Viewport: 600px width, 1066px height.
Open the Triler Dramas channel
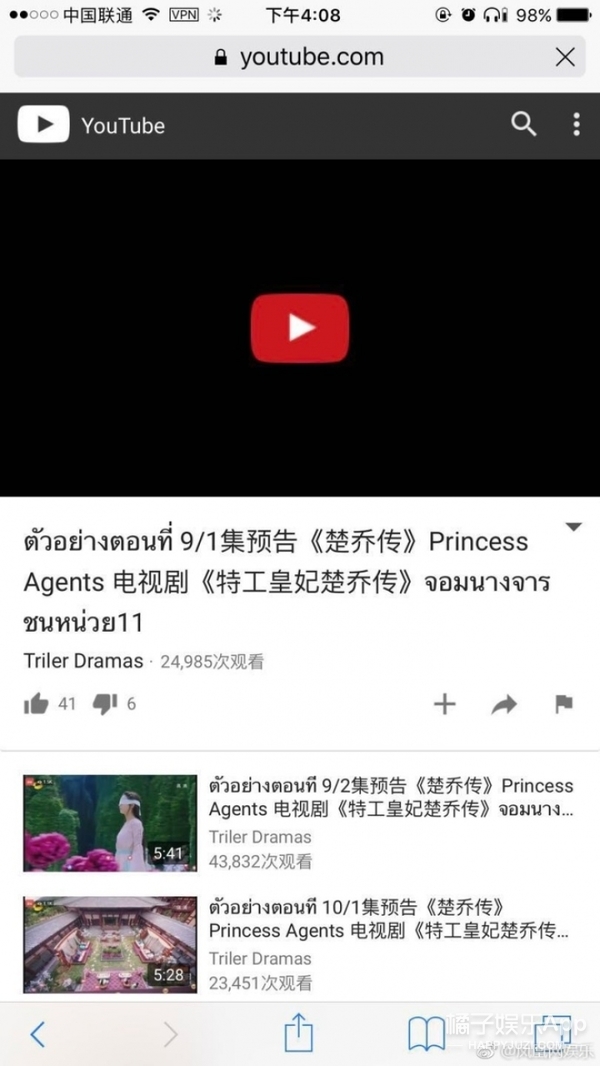(84, 661)
